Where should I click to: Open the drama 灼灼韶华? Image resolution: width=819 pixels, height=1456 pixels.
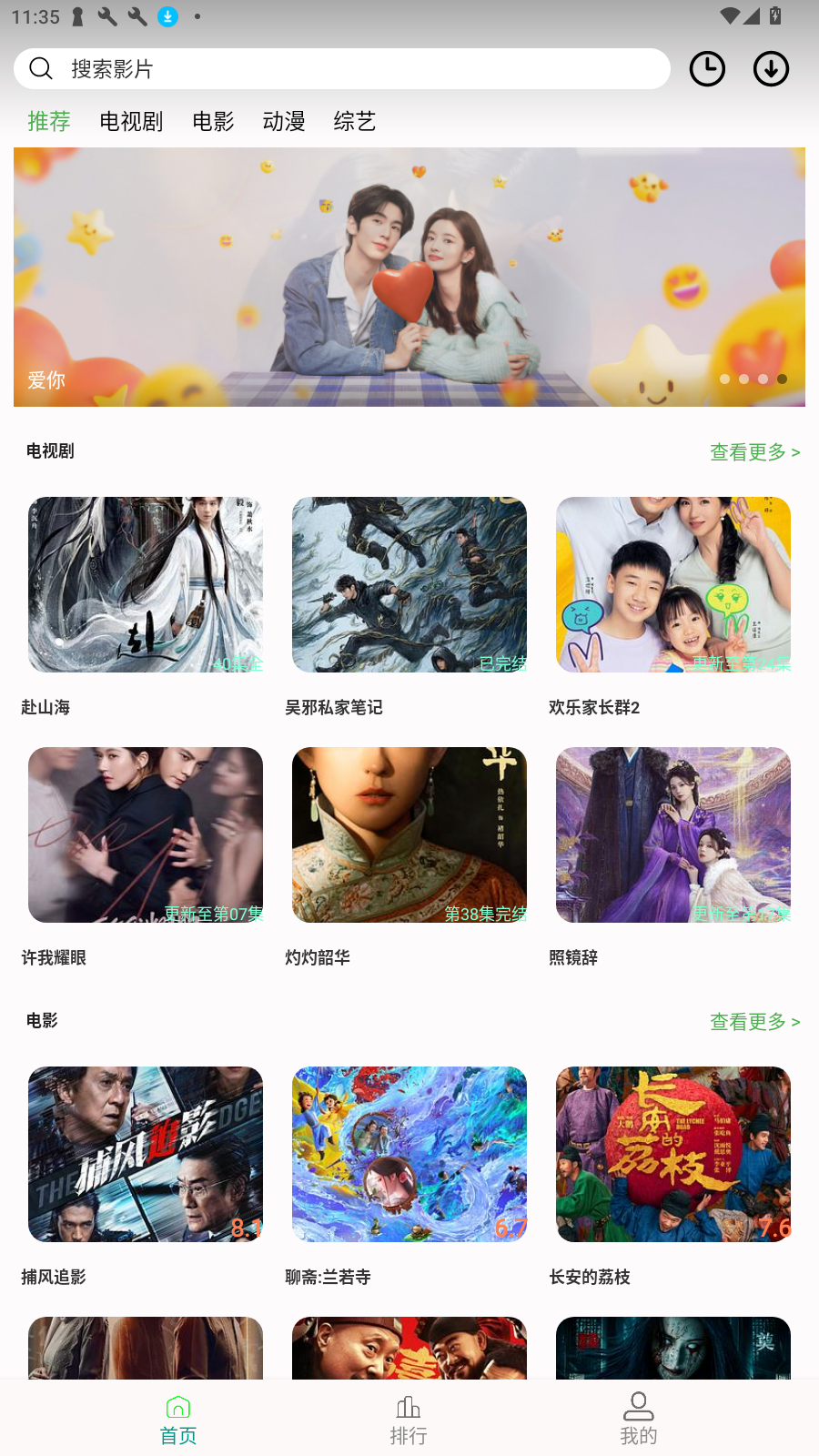click(x=409, y=835)
